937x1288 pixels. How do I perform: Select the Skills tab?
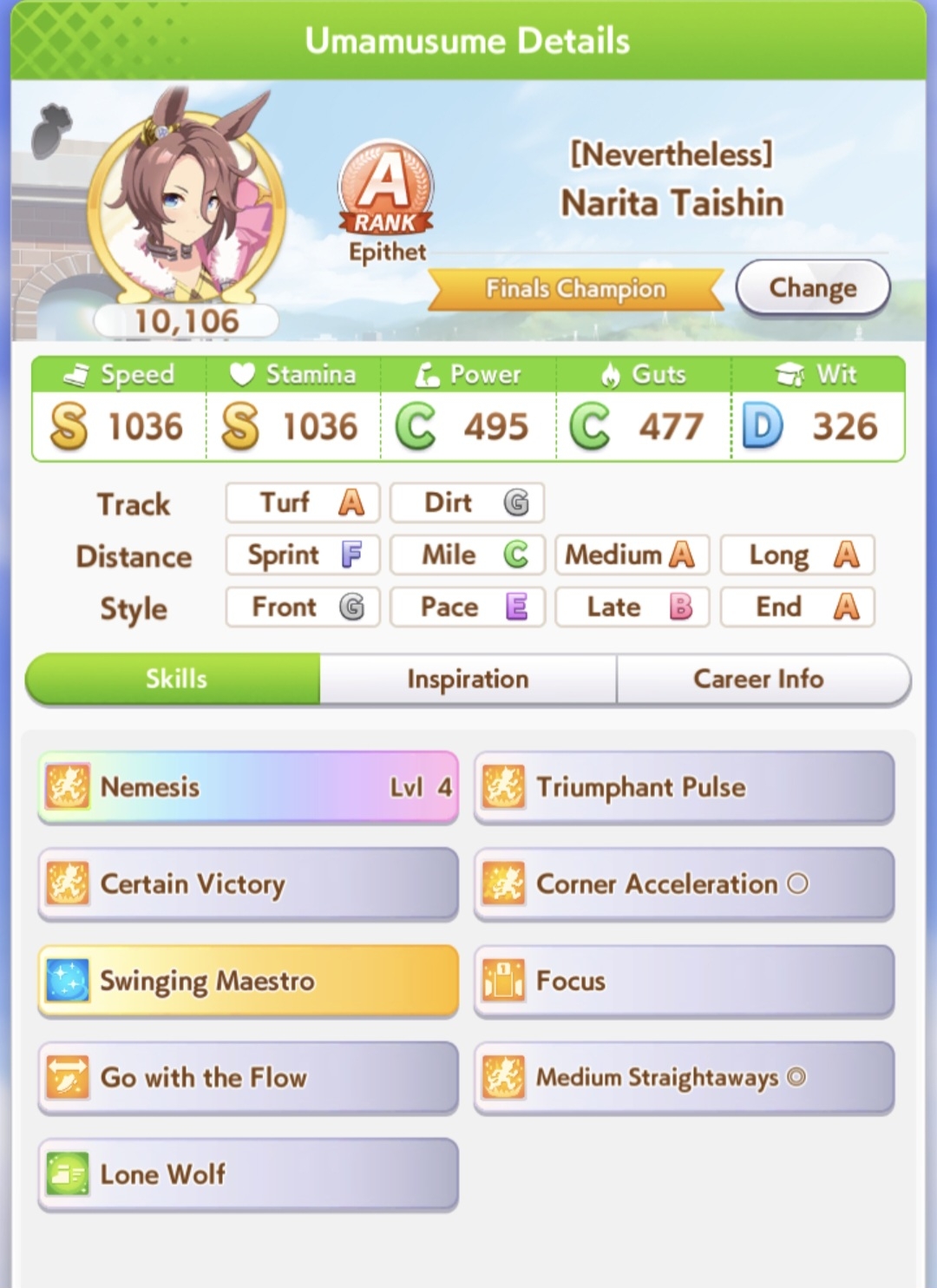pyautogui.click(x=174, y=679)
